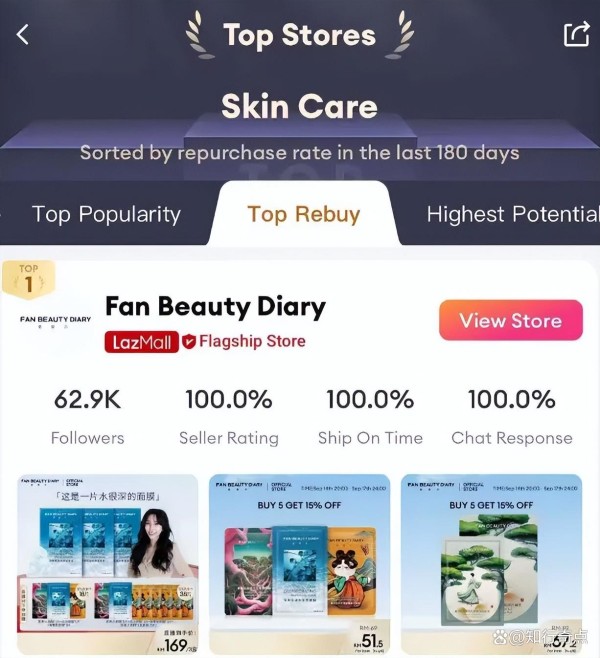Share the Top Stores page

pyautogui.click(x=576, y=35)
